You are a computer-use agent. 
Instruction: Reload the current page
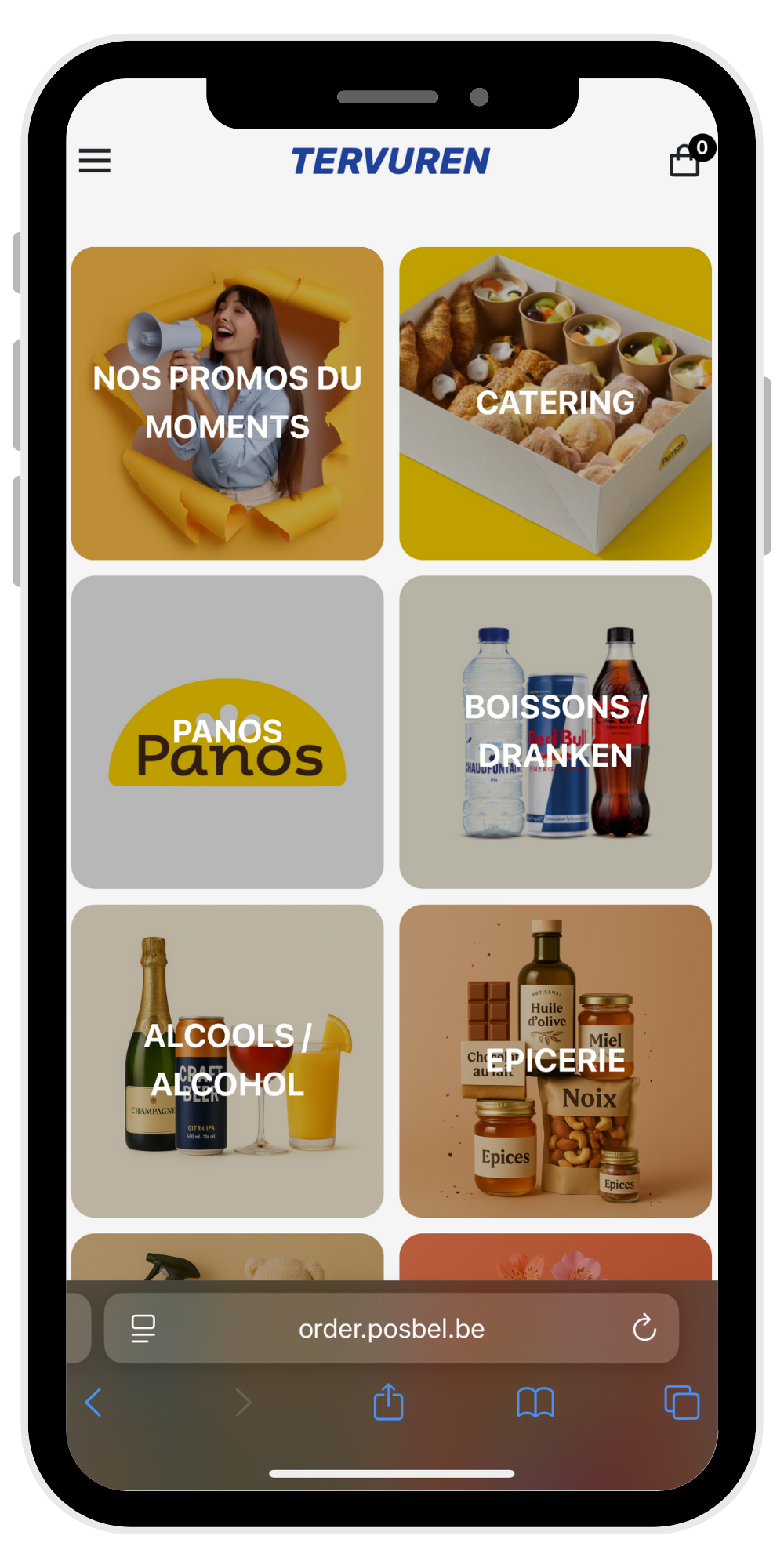pos(644,1328)
